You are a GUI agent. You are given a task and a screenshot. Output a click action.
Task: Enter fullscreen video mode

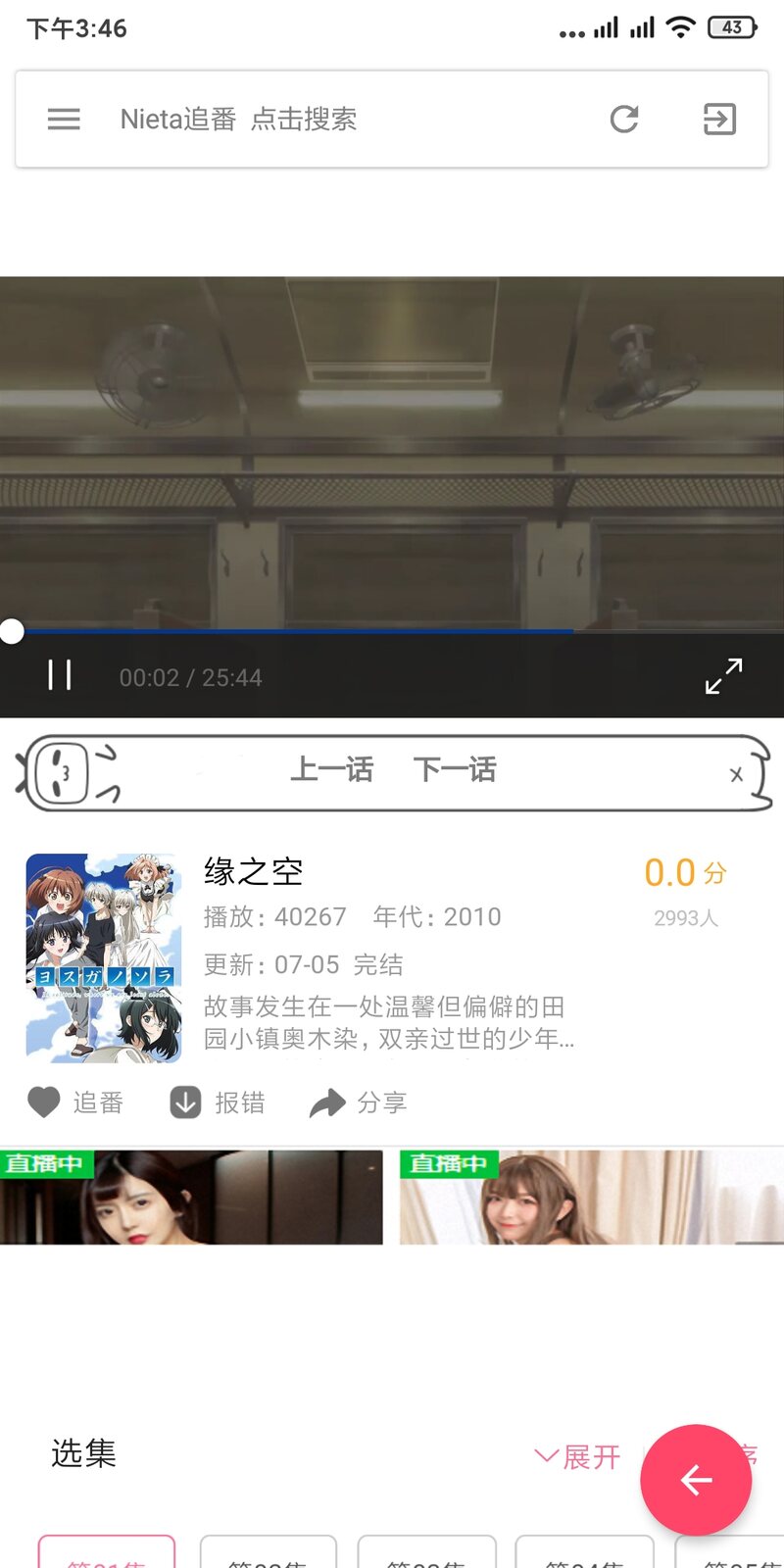pyautogui.click(x=723, y=676)
